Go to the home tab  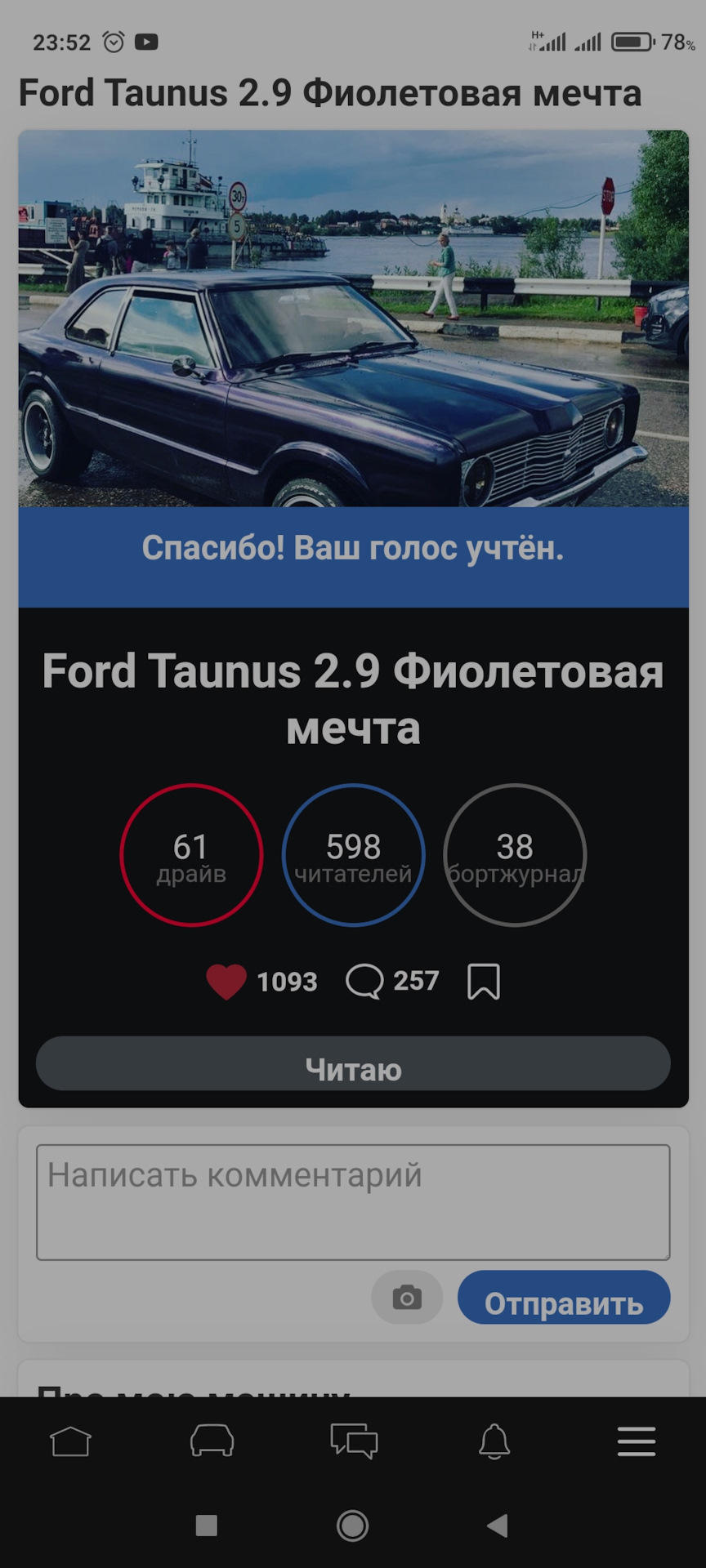click(x=70, y=1441)
